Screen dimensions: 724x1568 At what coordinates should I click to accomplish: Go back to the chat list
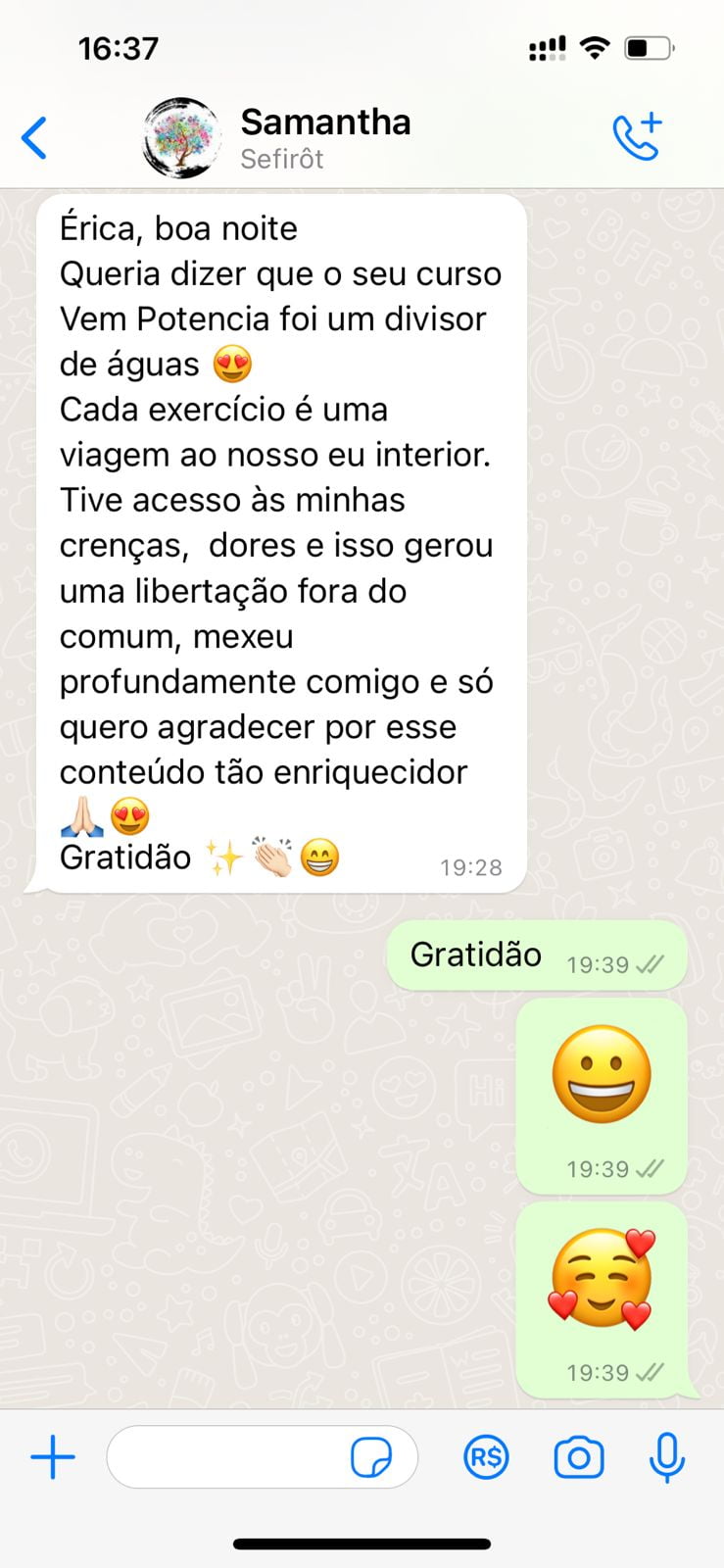pyautogui.click(x=34, y=138)
